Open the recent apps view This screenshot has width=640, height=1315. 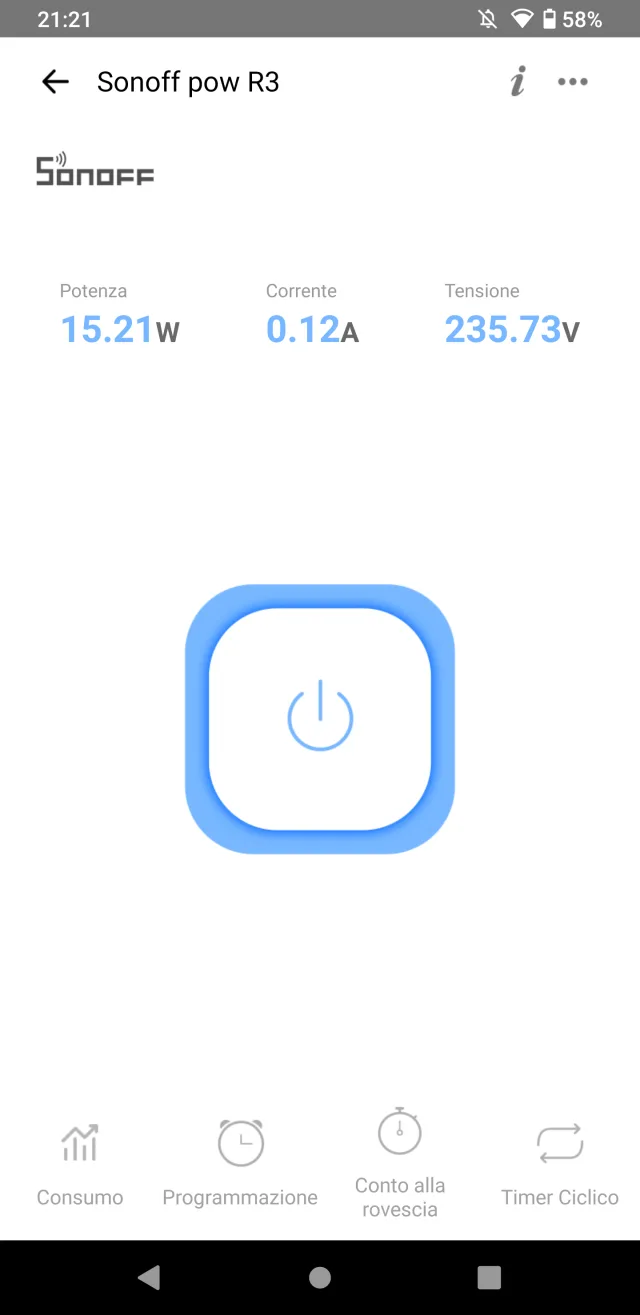tap(489, 1277)
